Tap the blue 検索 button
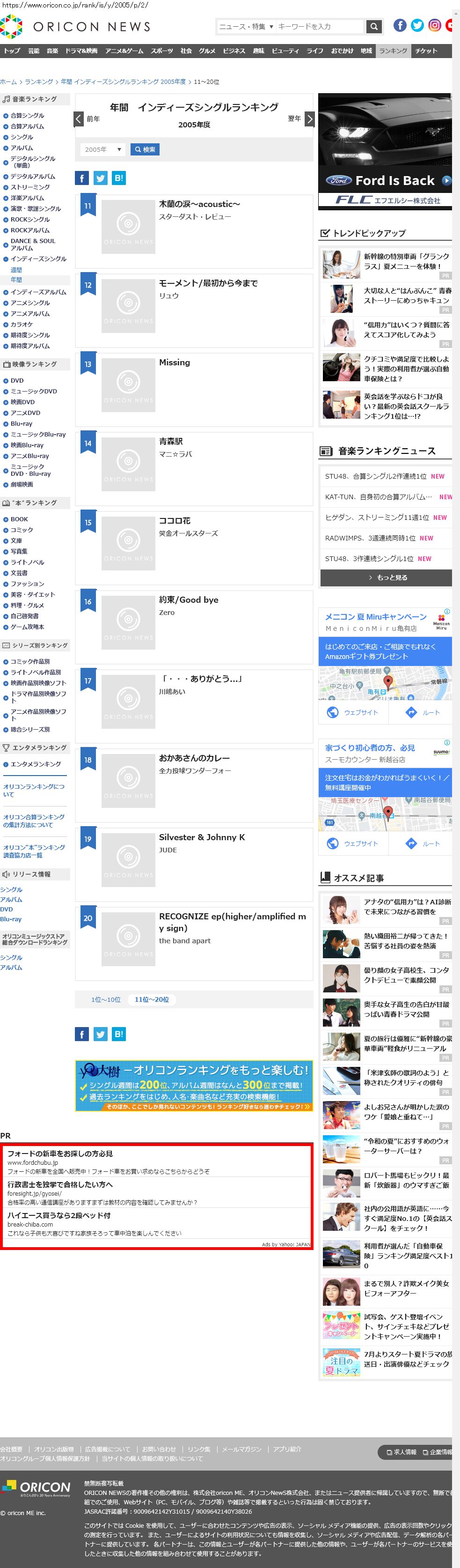 (145, 149)
